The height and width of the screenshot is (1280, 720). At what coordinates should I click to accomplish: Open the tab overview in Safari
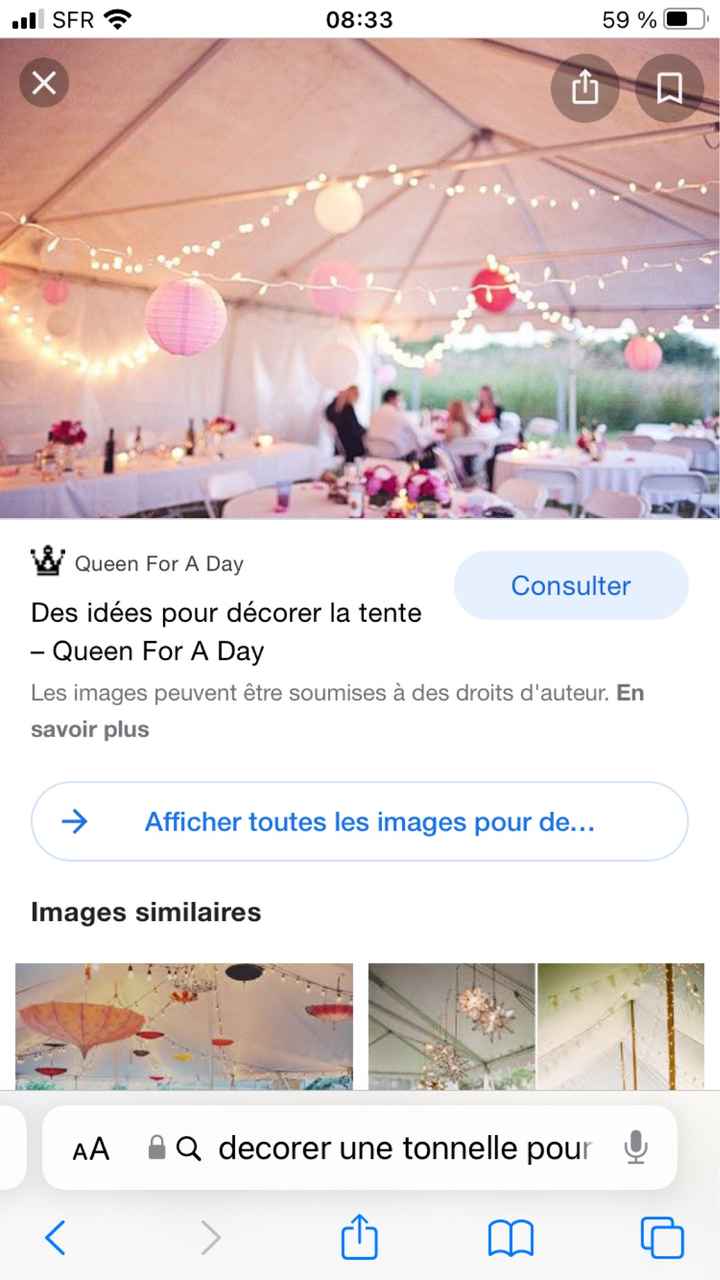coord(663,1238)
